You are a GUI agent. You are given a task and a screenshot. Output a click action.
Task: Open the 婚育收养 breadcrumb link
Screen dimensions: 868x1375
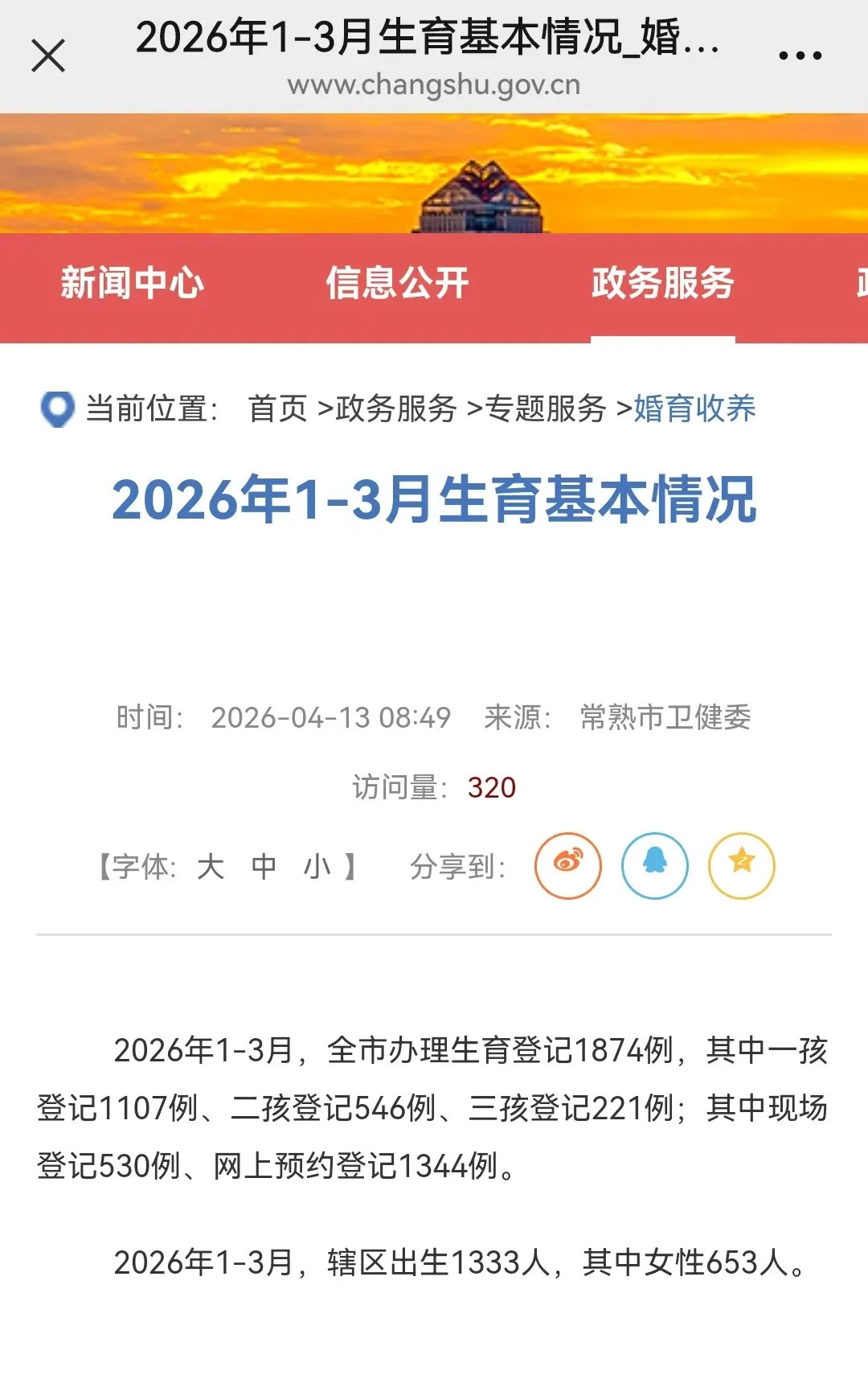tap(694, 408)
